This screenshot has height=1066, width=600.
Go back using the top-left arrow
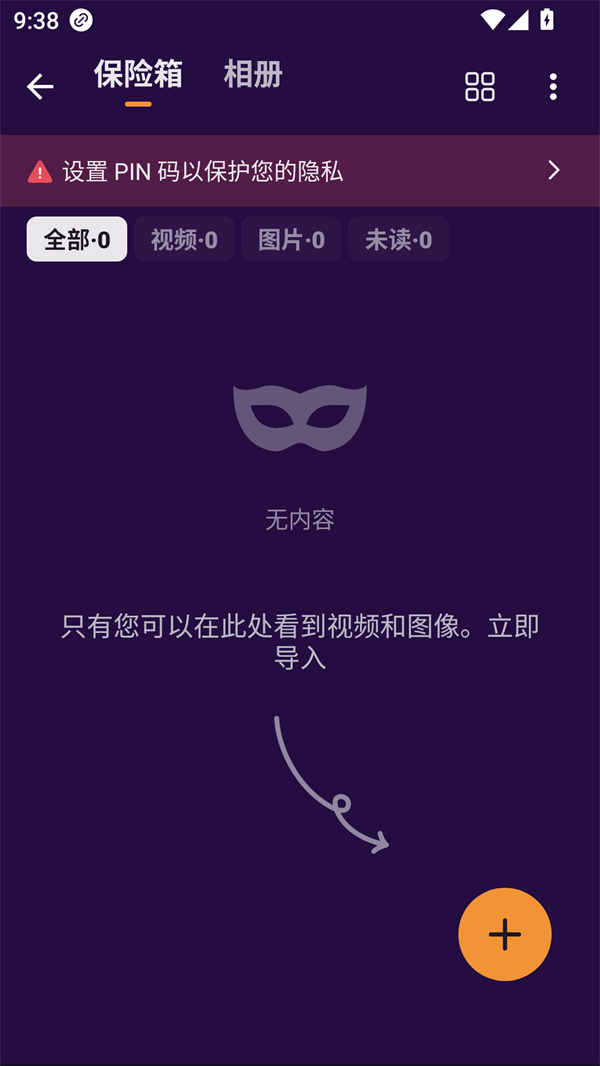(40, 87)
